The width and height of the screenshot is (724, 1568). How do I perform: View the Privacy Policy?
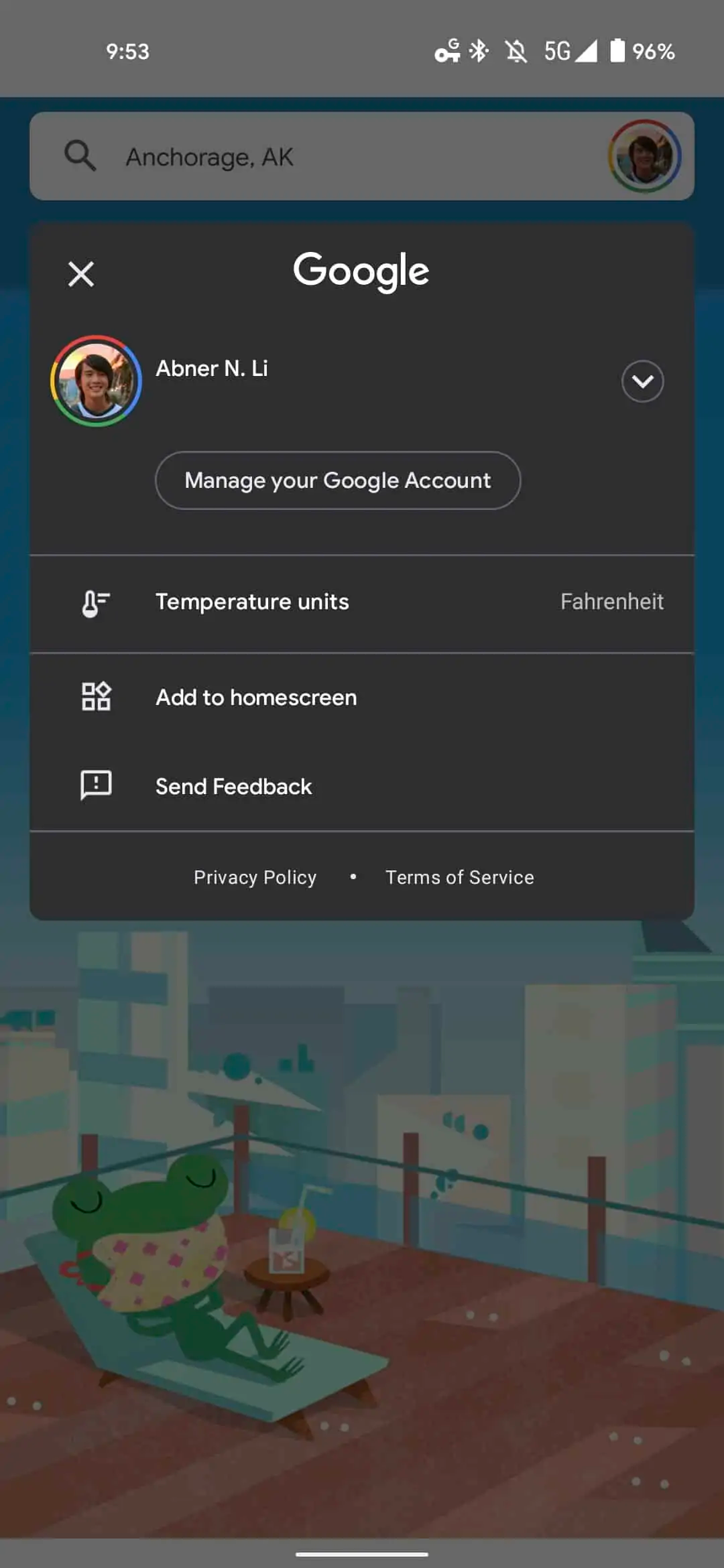255,877
